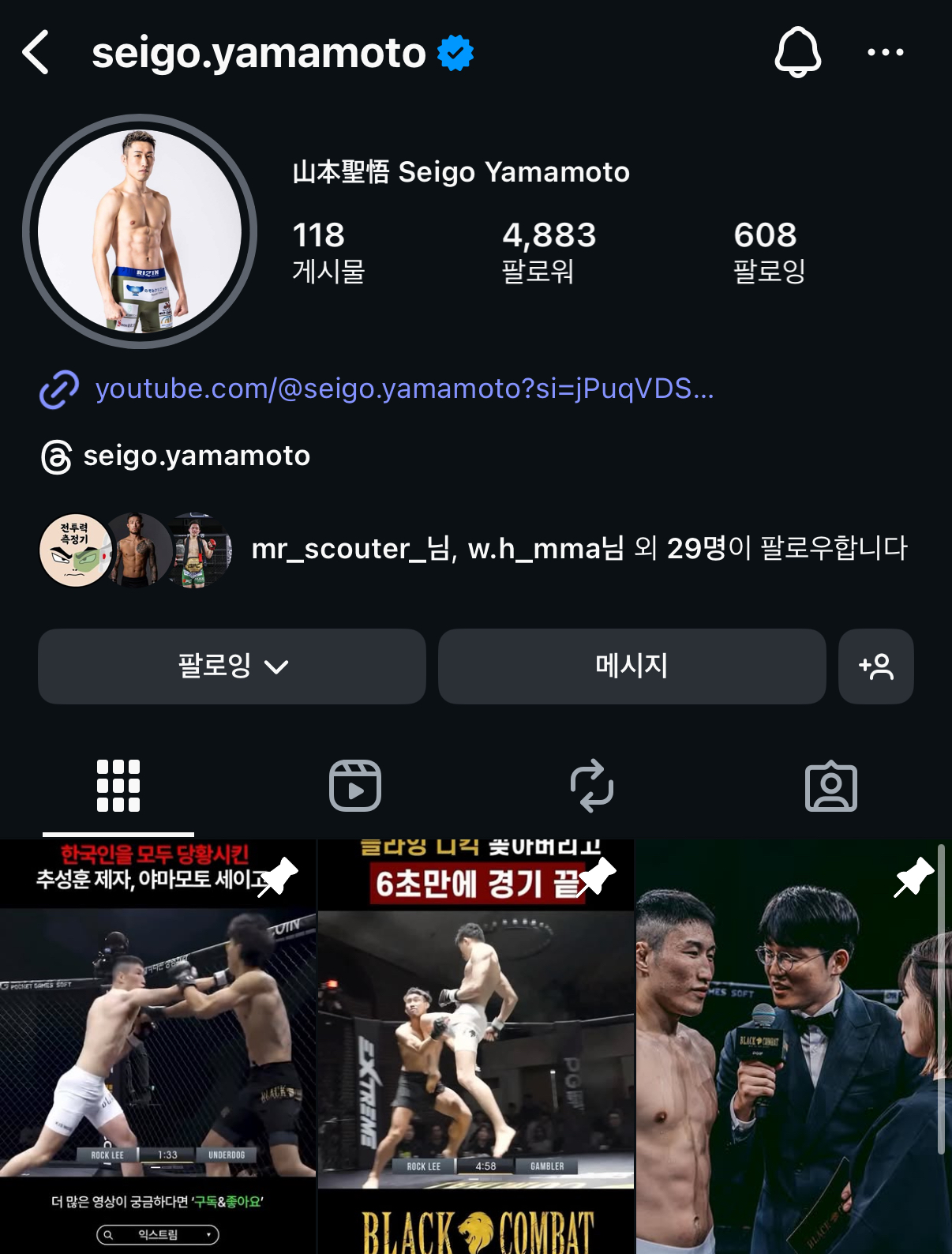View the 608 팔로잉 following list

tap(769, 251)
